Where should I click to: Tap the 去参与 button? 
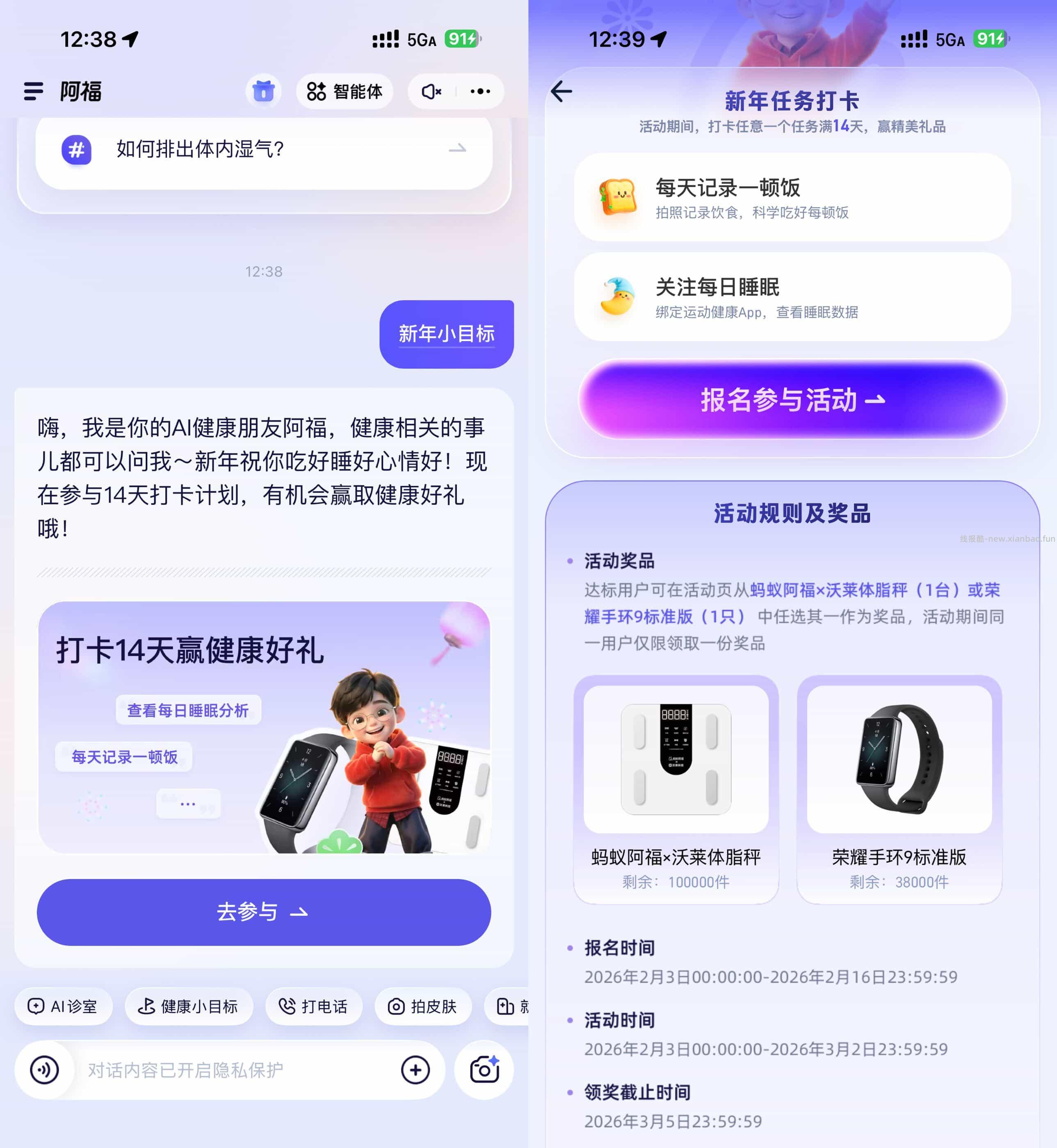264,912
